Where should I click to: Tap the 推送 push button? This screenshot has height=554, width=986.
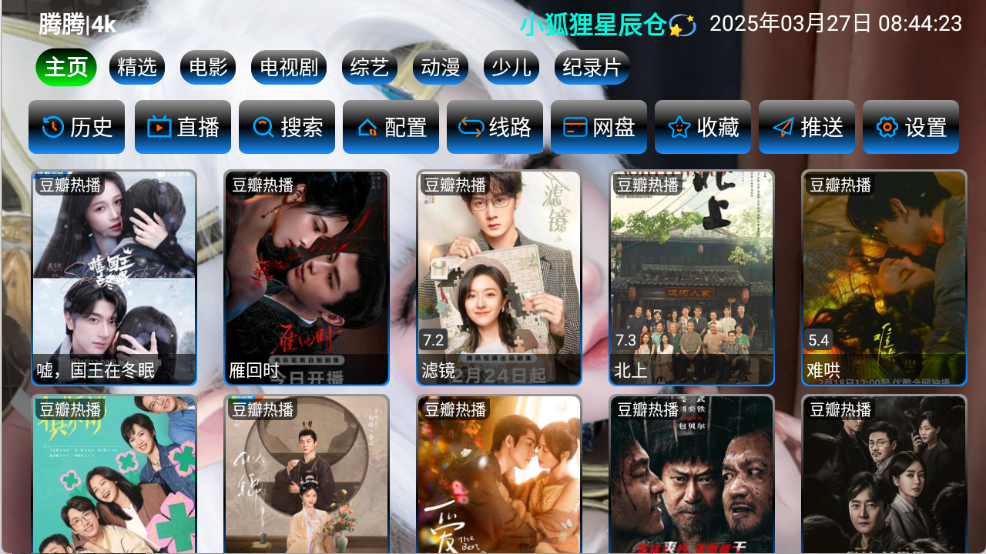[807, 127]
